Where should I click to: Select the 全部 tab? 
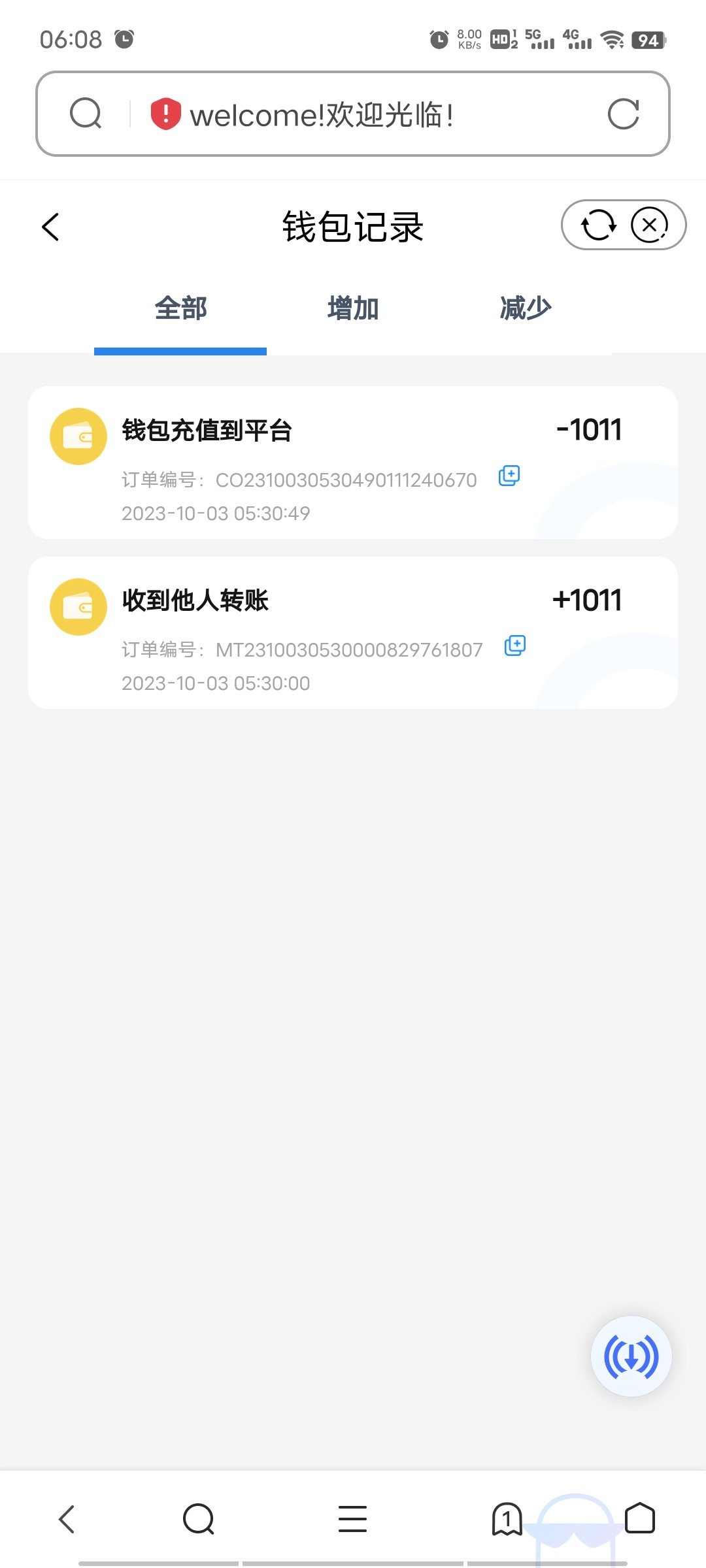click(180, 308)
